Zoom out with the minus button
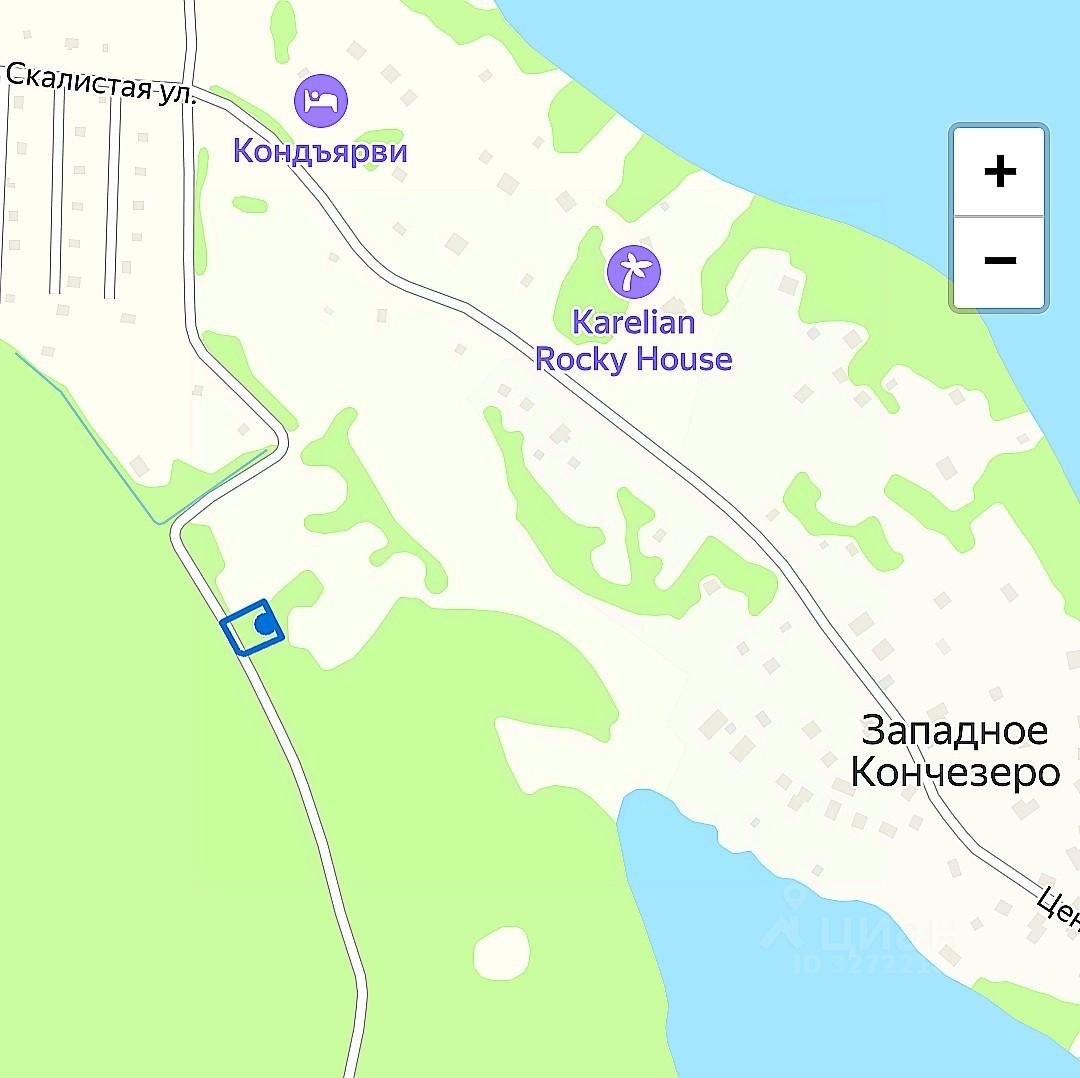This screenshot has height=1078, width=1080. pyautogui.click(x=999, y=262)
